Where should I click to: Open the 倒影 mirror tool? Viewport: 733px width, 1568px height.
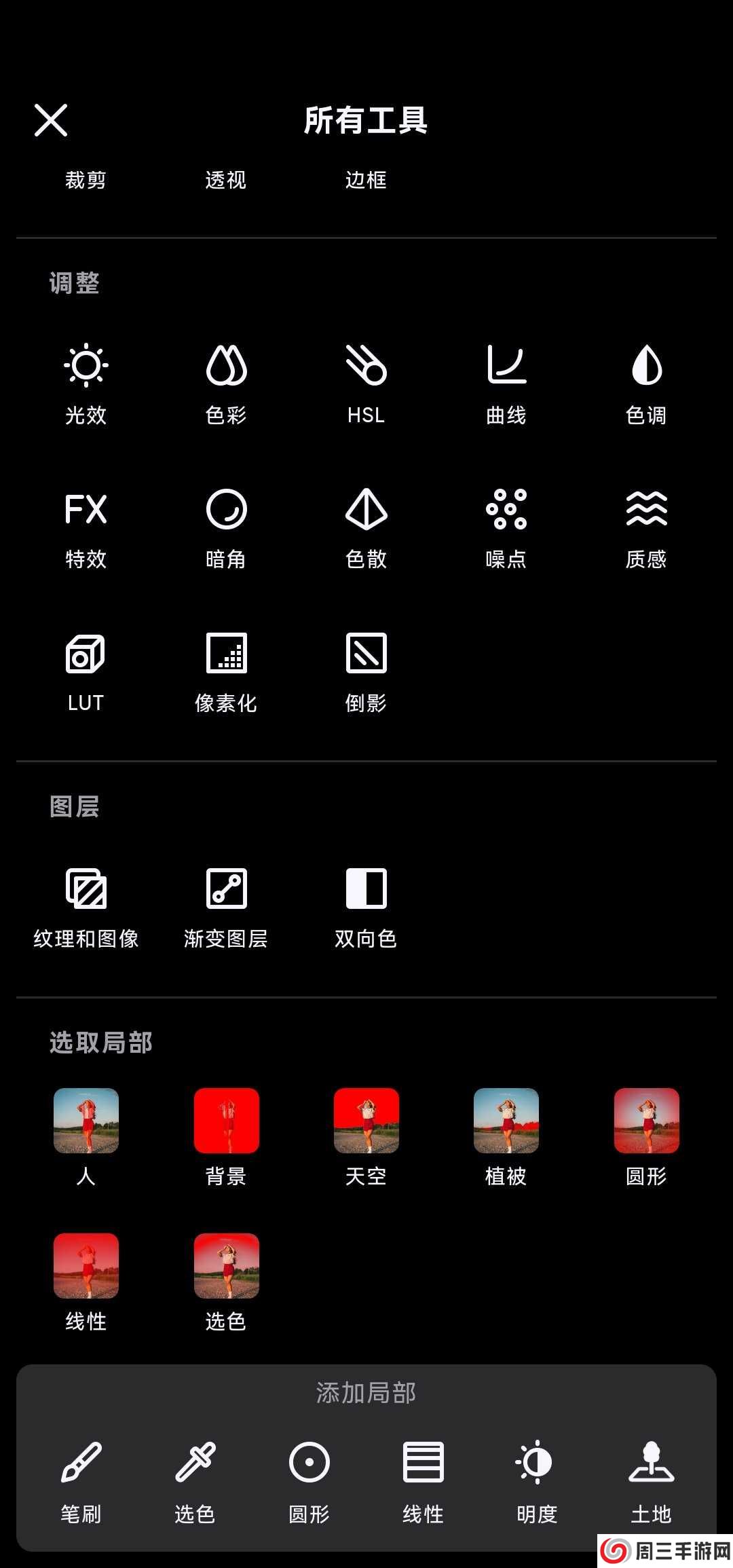click(x=366, y=672)
